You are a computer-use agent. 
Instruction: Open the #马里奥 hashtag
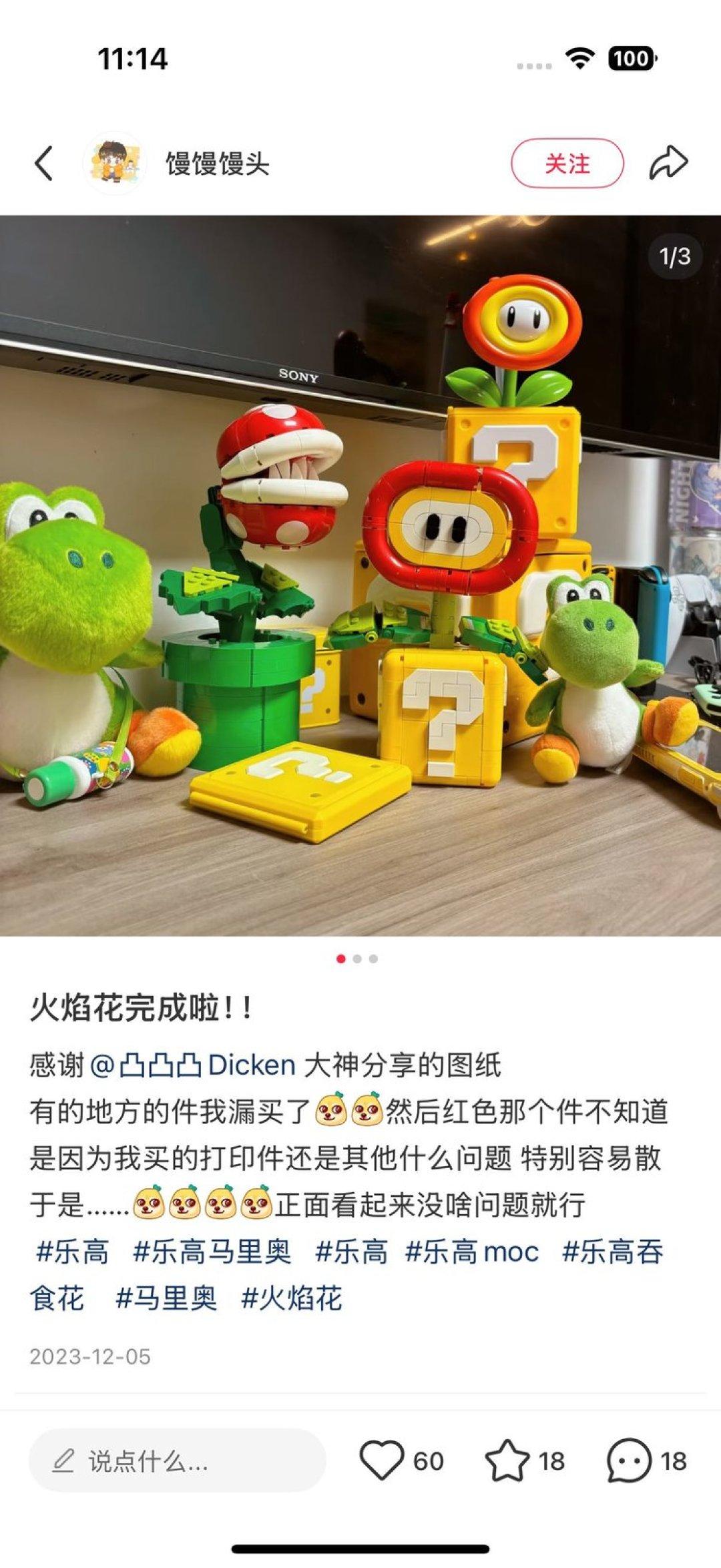[x=166, y=1298]
